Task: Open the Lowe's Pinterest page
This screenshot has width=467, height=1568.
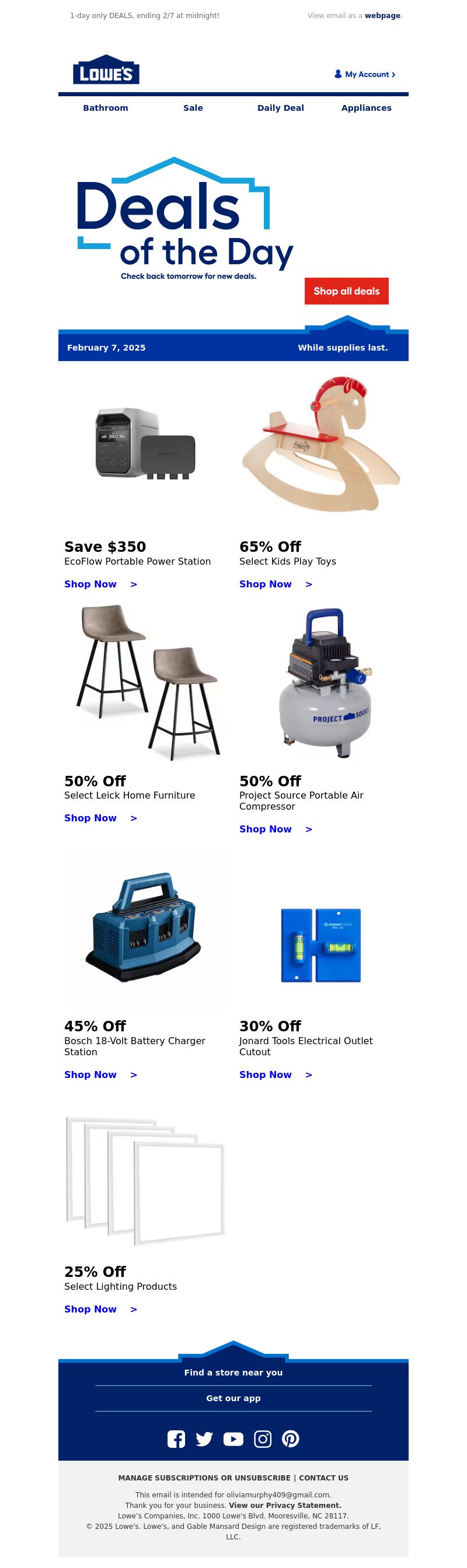Action: [x=291, y=1438]
